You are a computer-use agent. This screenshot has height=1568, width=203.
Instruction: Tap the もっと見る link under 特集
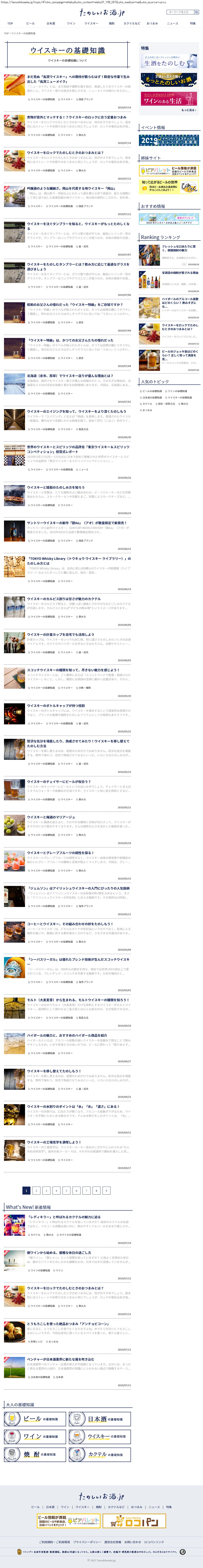[189, 110]
